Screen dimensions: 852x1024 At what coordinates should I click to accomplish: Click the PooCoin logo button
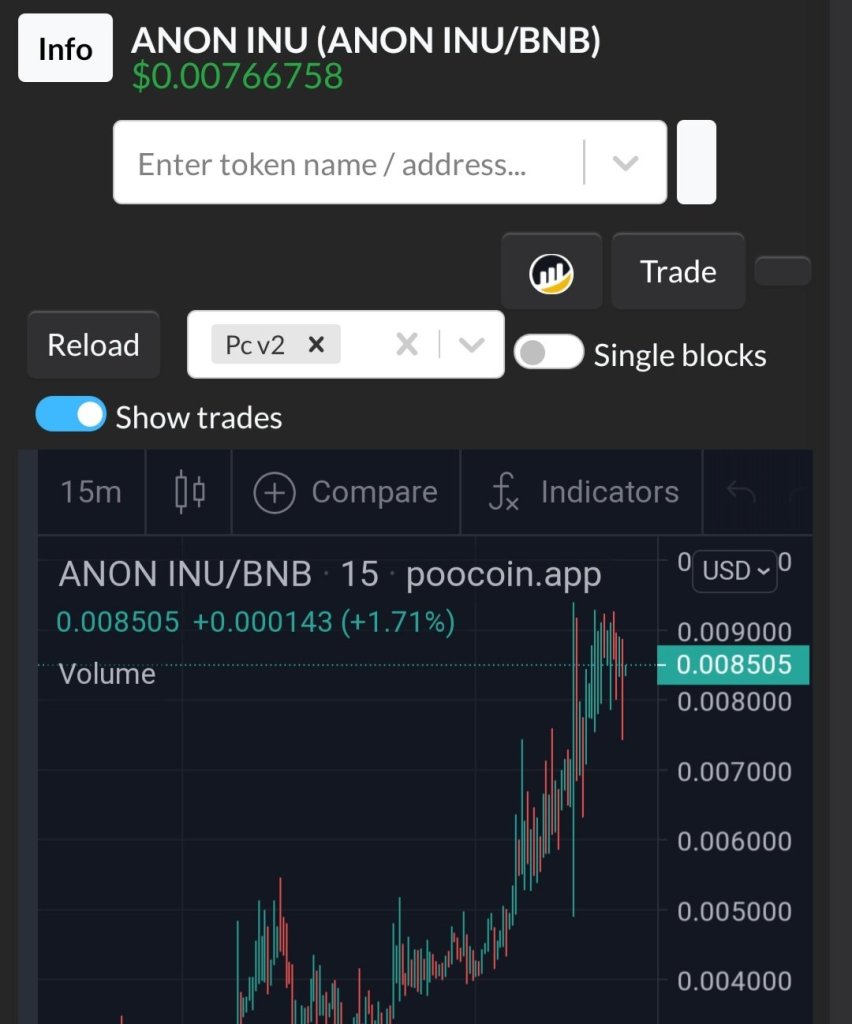click(x=551, y=271)
